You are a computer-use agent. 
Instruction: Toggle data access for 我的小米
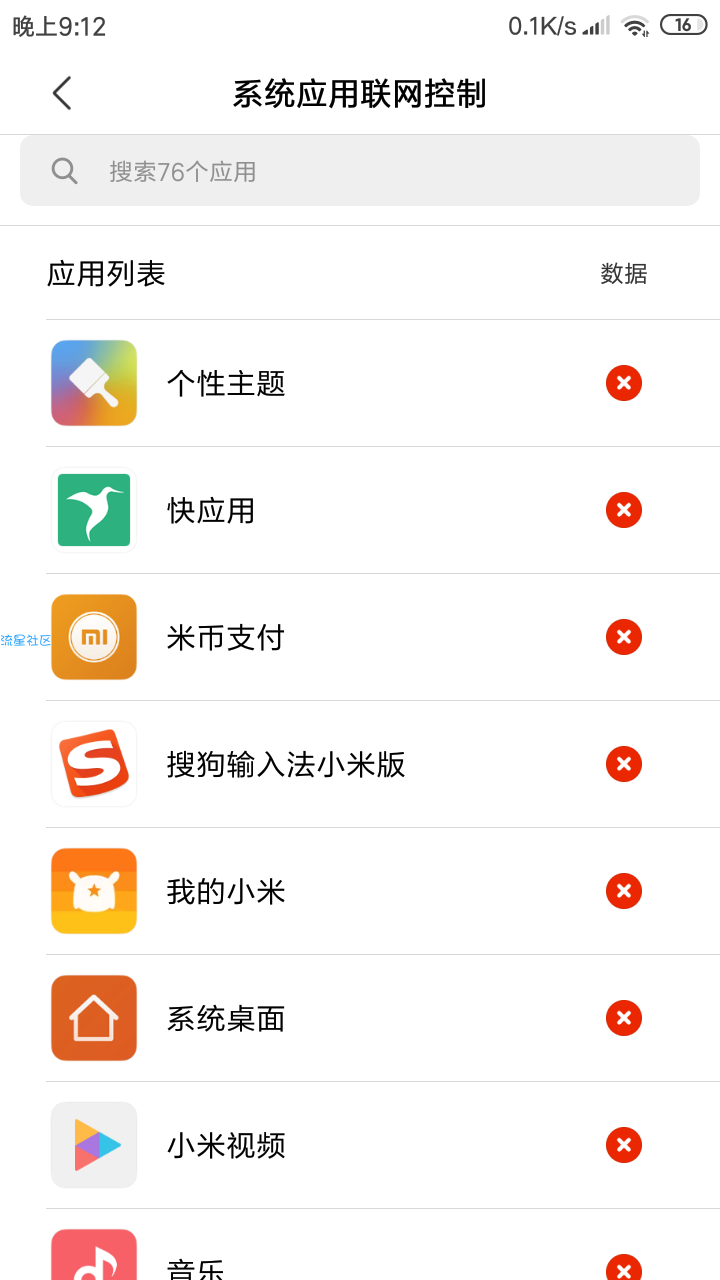pyautogui.click(x=624, y=891)
